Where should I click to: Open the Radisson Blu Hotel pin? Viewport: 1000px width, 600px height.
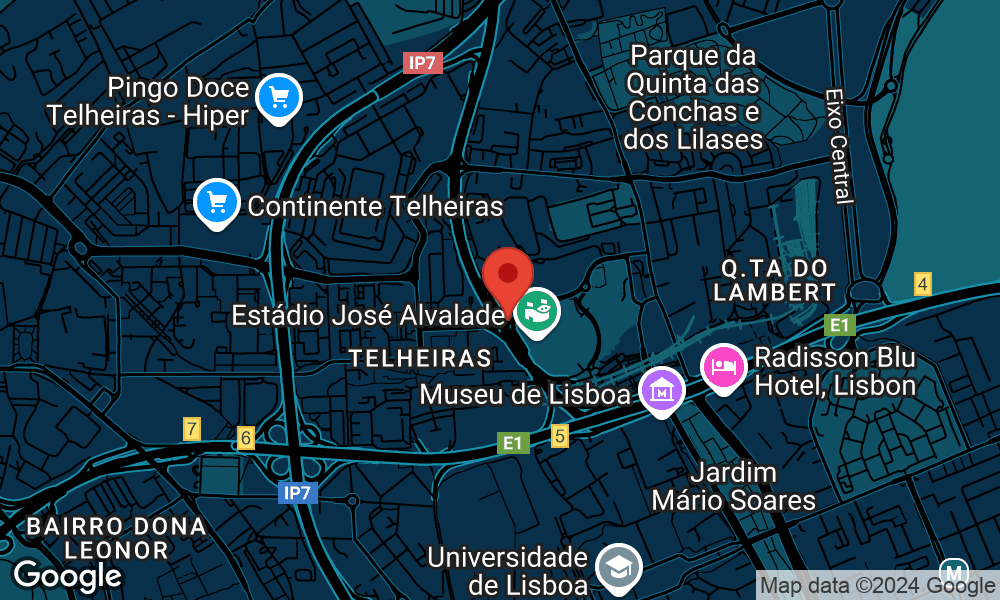(x=723, y=368)
